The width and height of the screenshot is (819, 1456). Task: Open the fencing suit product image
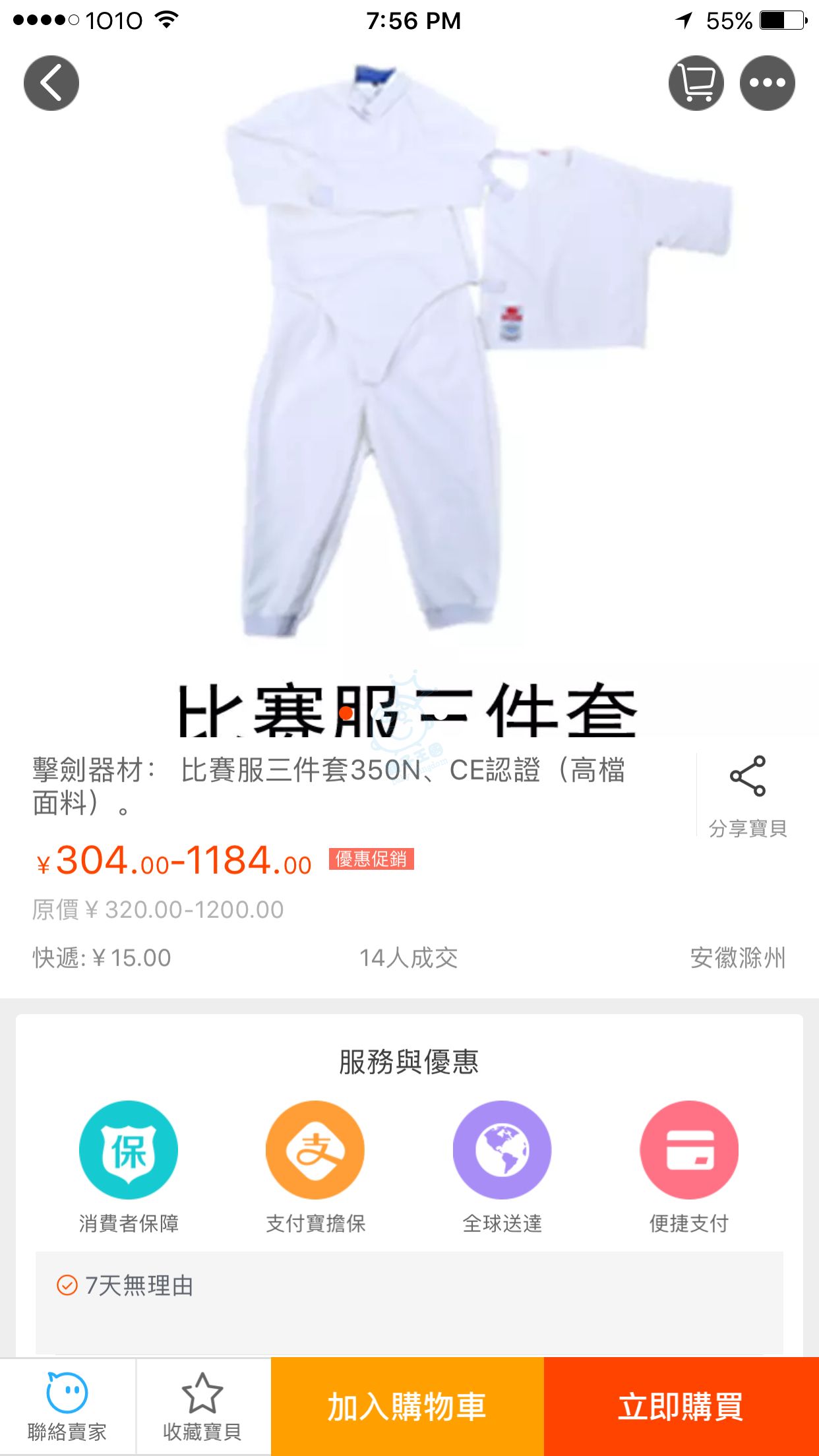coord(409,369)
